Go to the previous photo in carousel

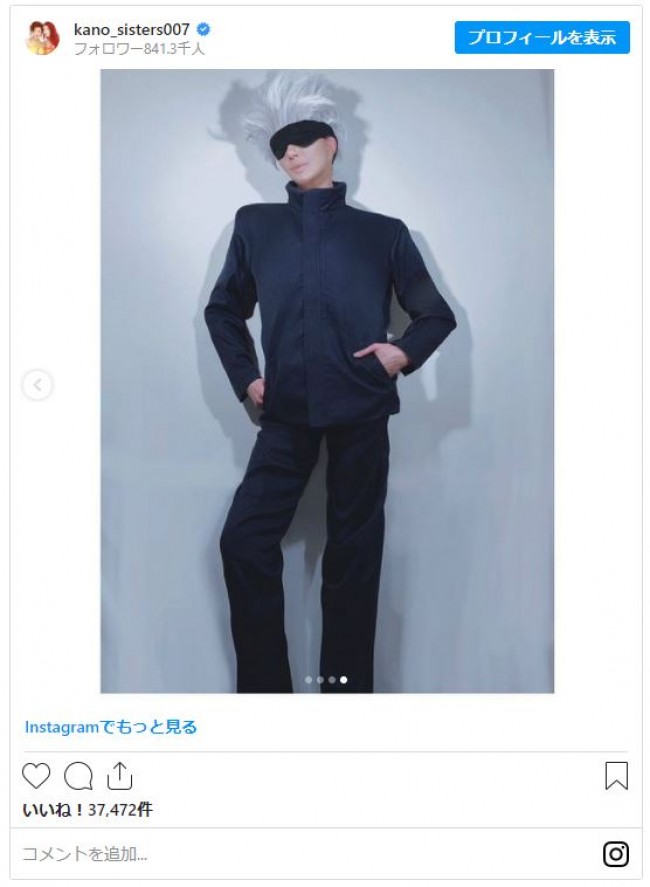tap(37, 385)
